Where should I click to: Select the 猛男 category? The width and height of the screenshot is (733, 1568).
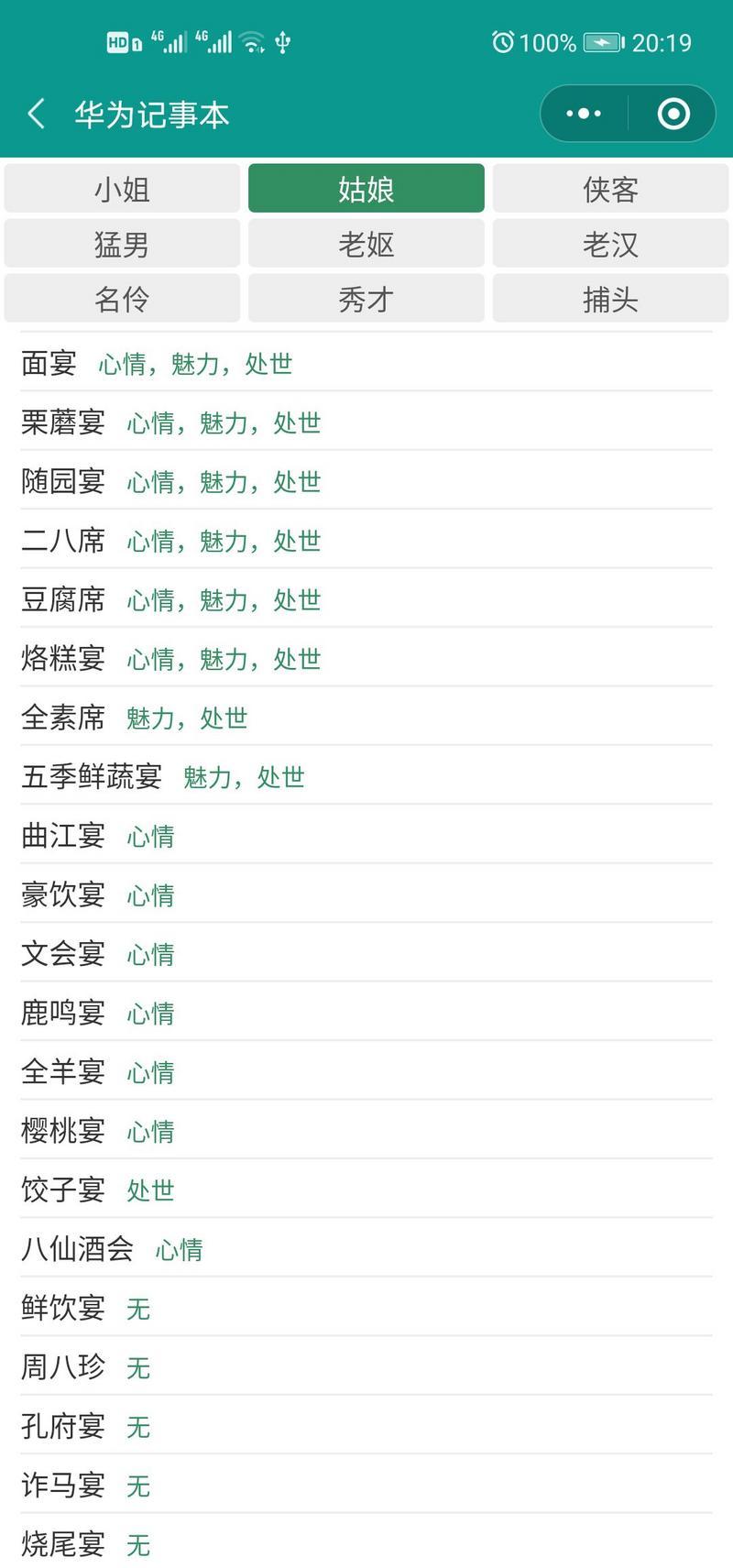[122, 243]
